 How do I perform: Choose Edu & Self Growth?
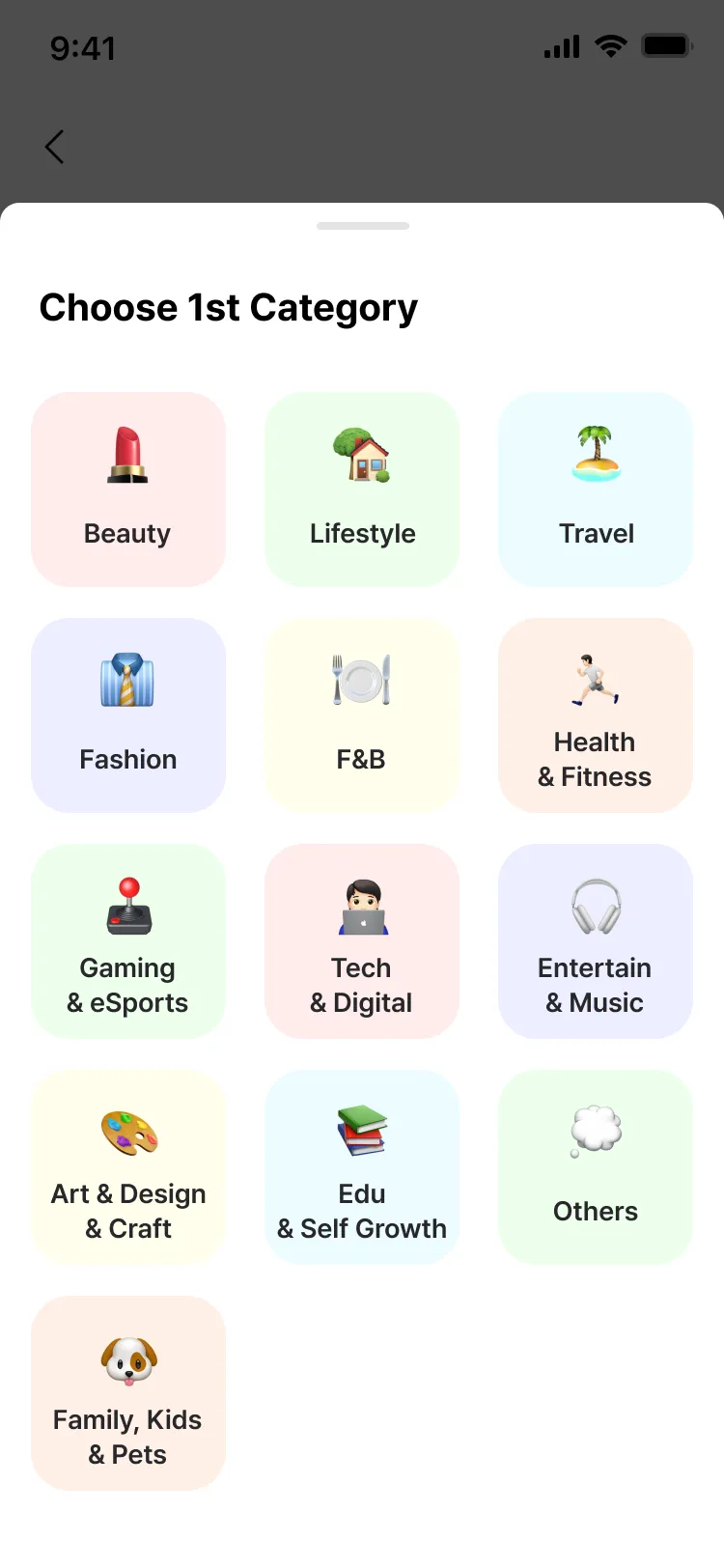362,1167
